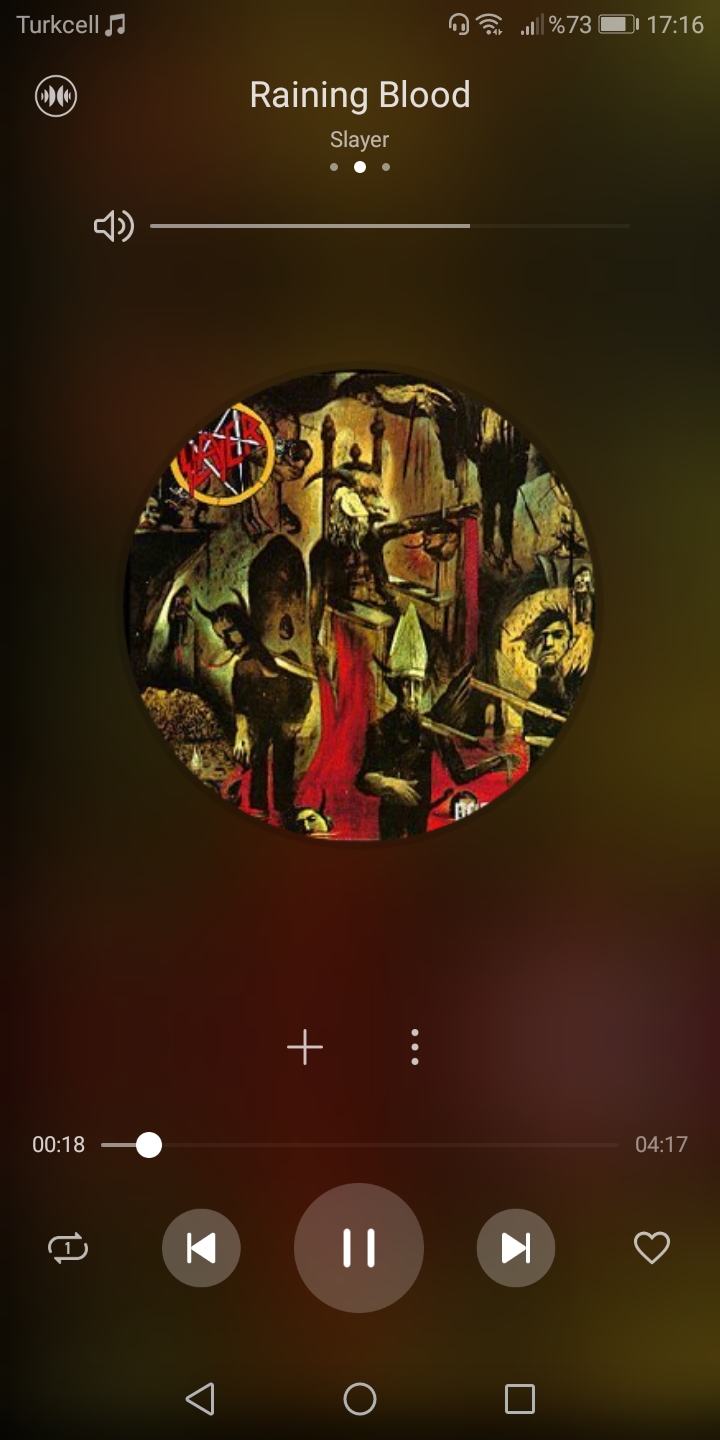Seek along the song progress bar

360,1145
